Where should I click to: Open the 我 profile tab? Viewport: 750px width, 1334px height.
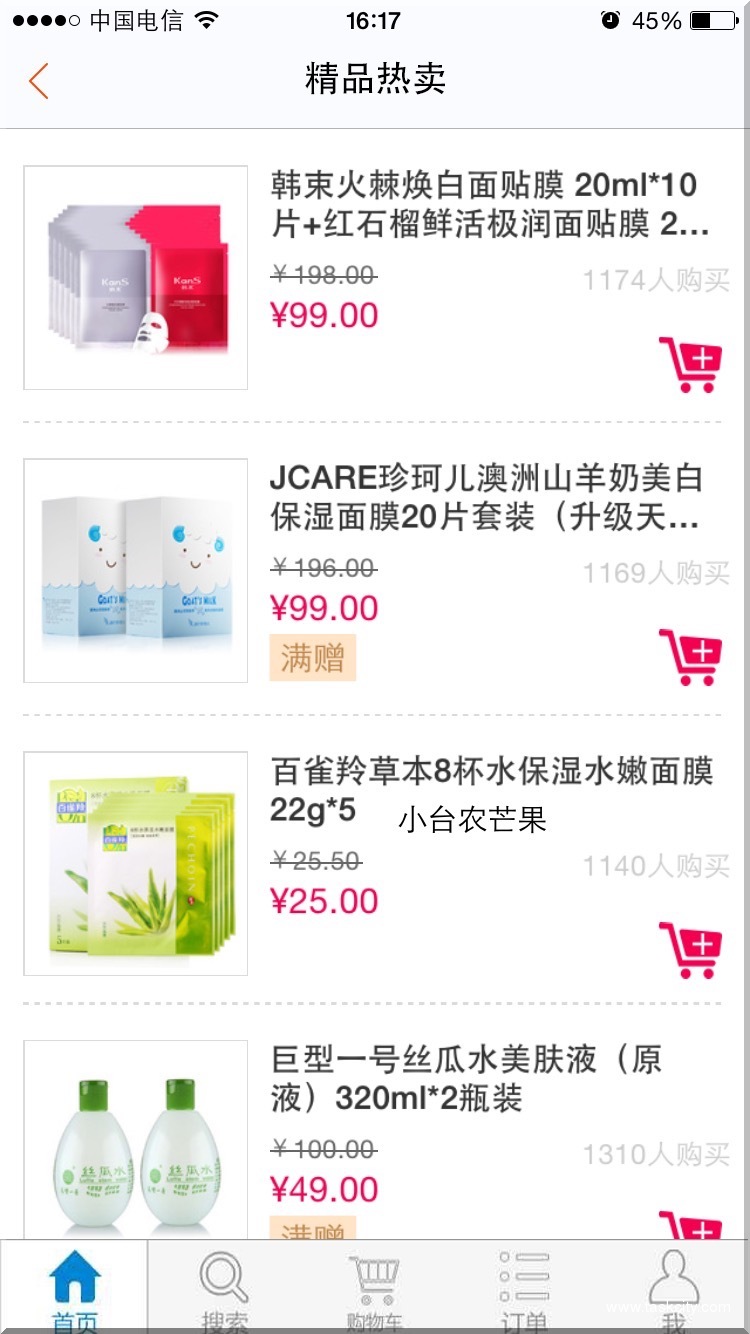(674, 1290)
